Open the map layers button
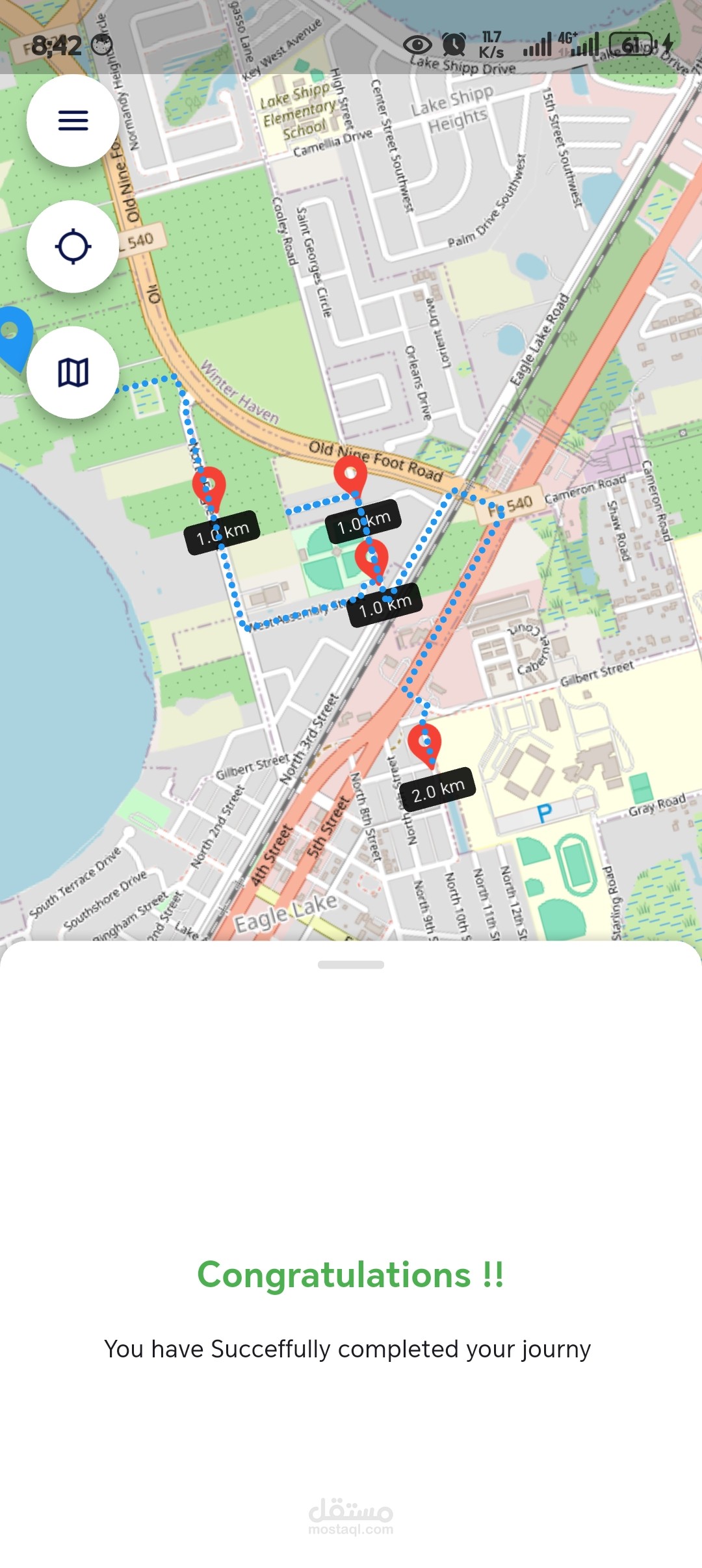 [x=73, y=372]
